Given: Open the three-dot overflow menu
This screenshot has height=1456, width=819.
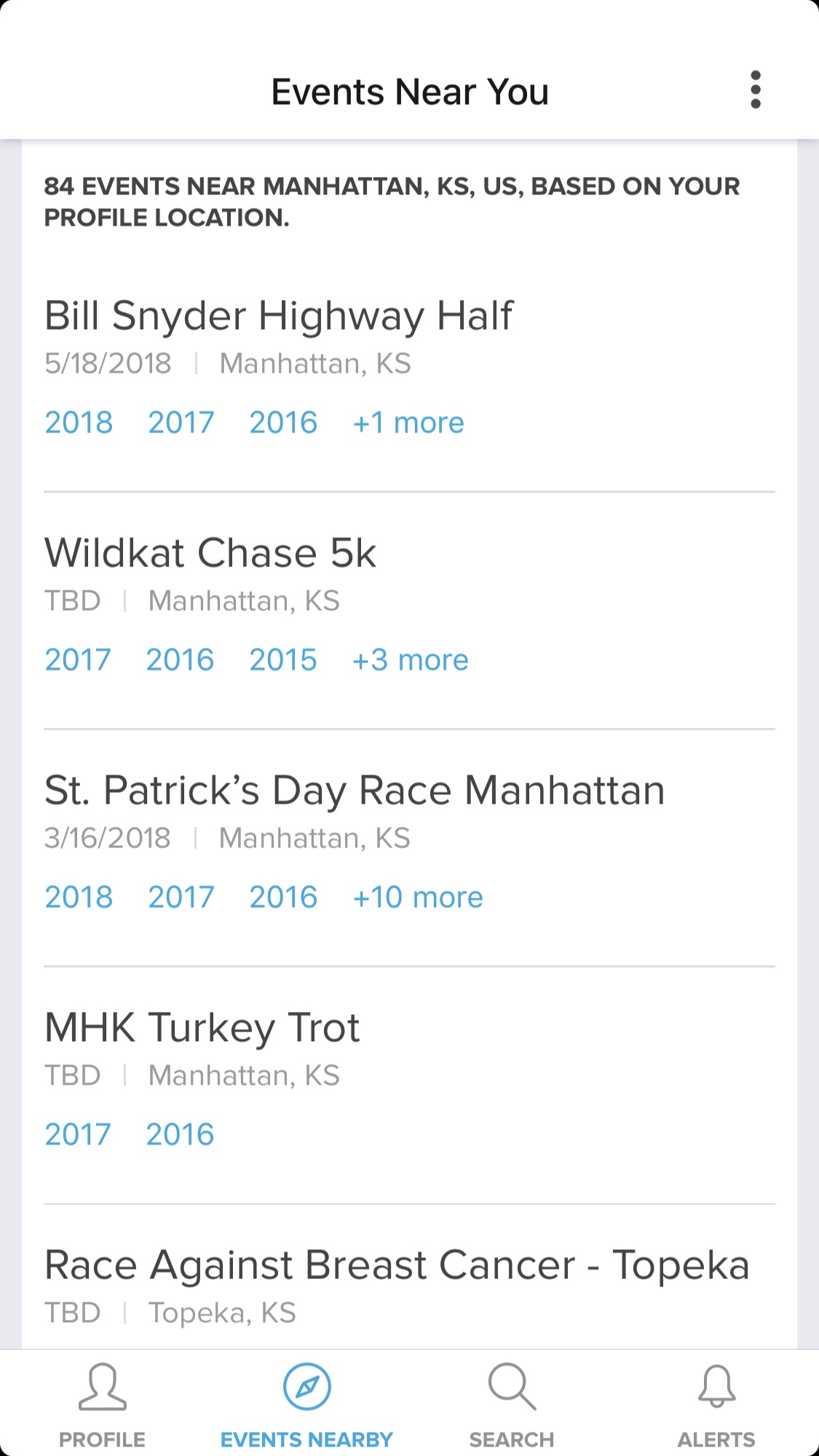Looking at the screenshot, I should (x=755, y=90).
